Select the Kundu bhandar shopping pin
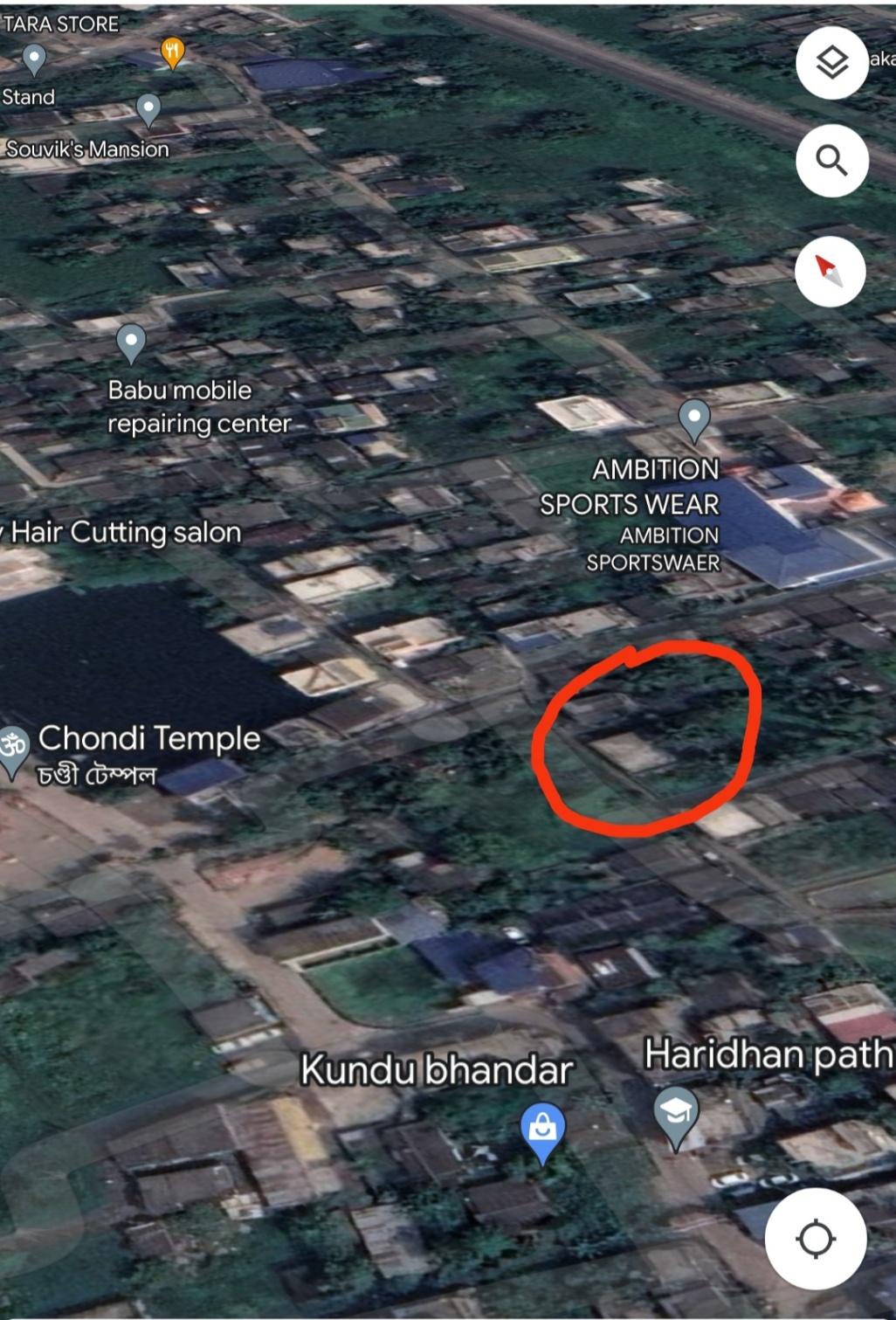 pyautogui.click(x=542, y=1129)
